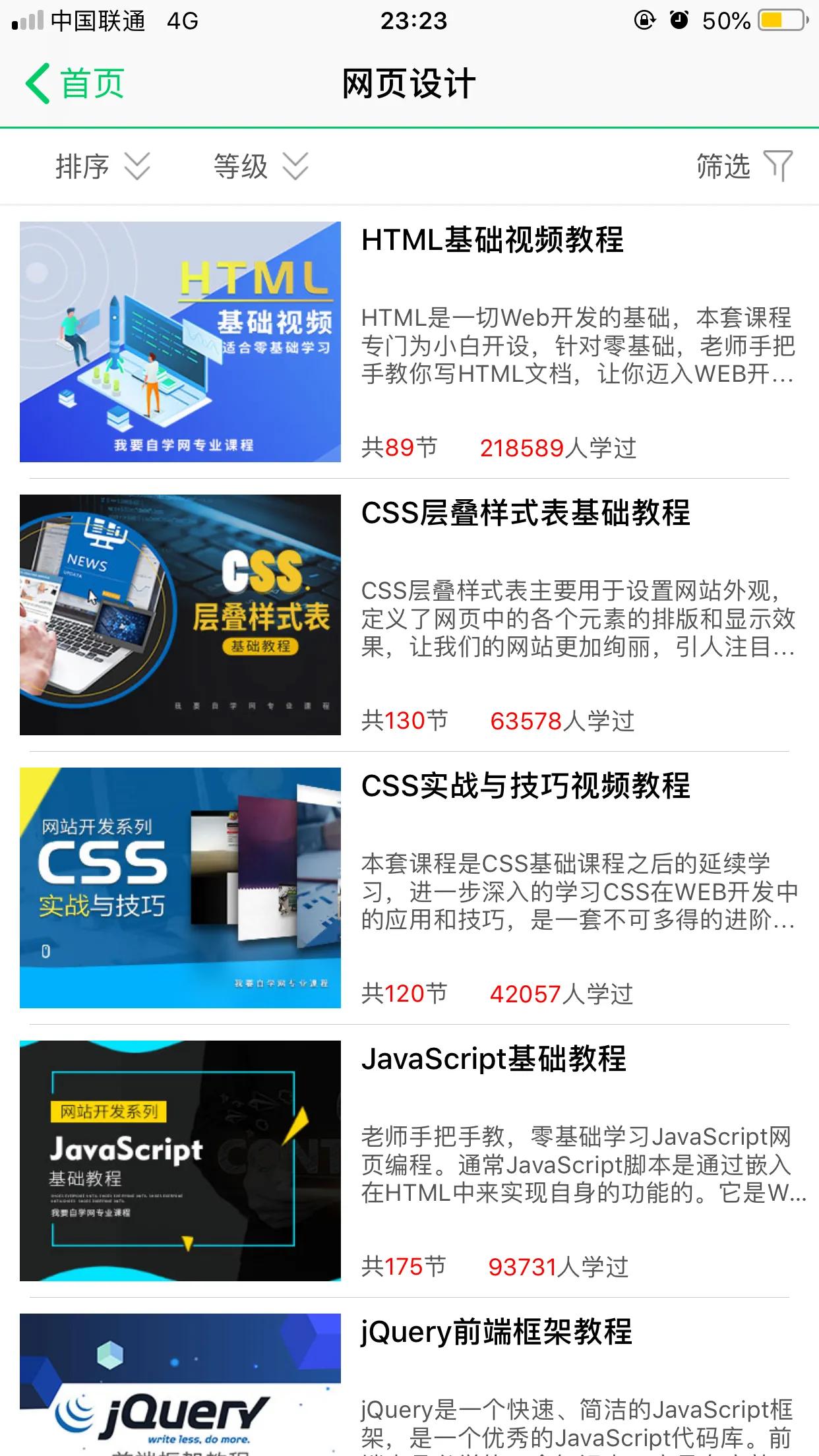Tap 中国联通 carrier label
This screenshot has width=819, height=1456.
click(x=96, y=21)
